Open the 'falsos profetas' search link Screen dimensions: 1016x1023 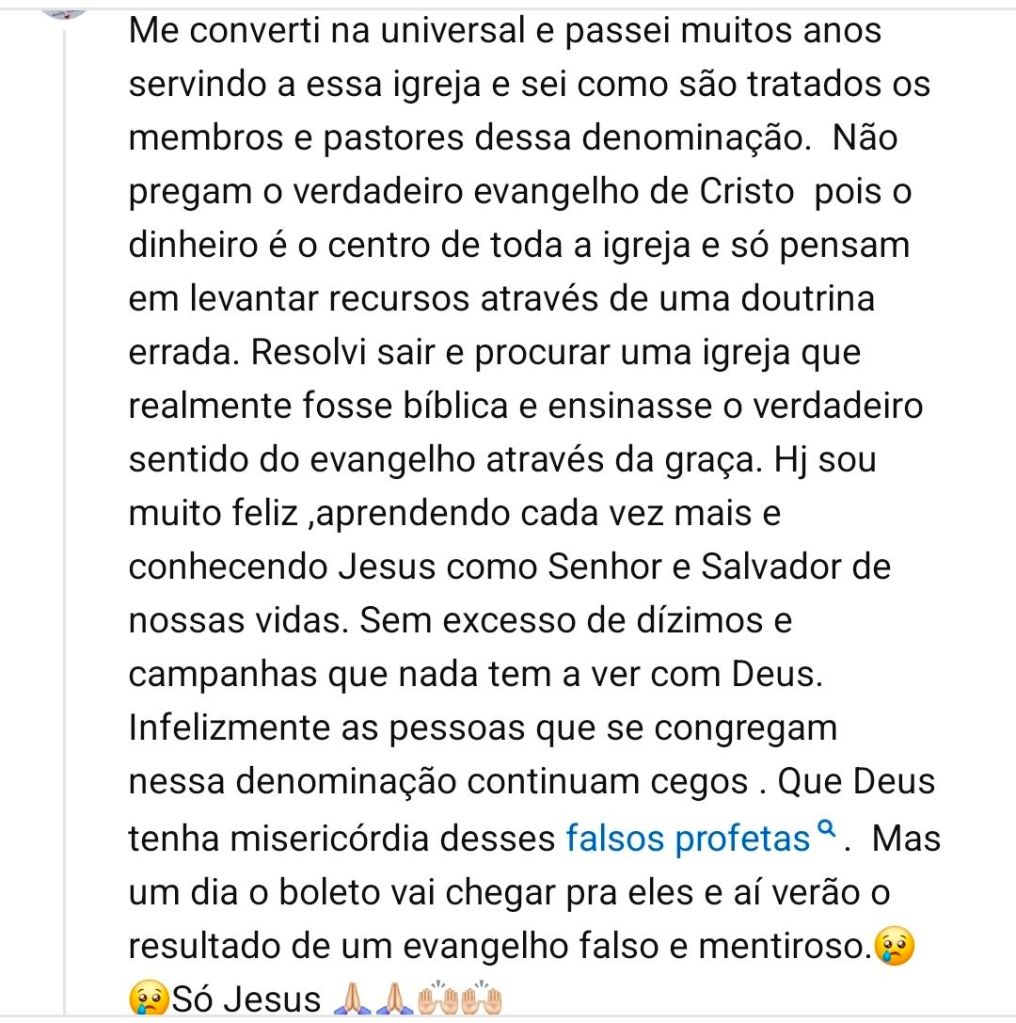[x=688, y=838]
